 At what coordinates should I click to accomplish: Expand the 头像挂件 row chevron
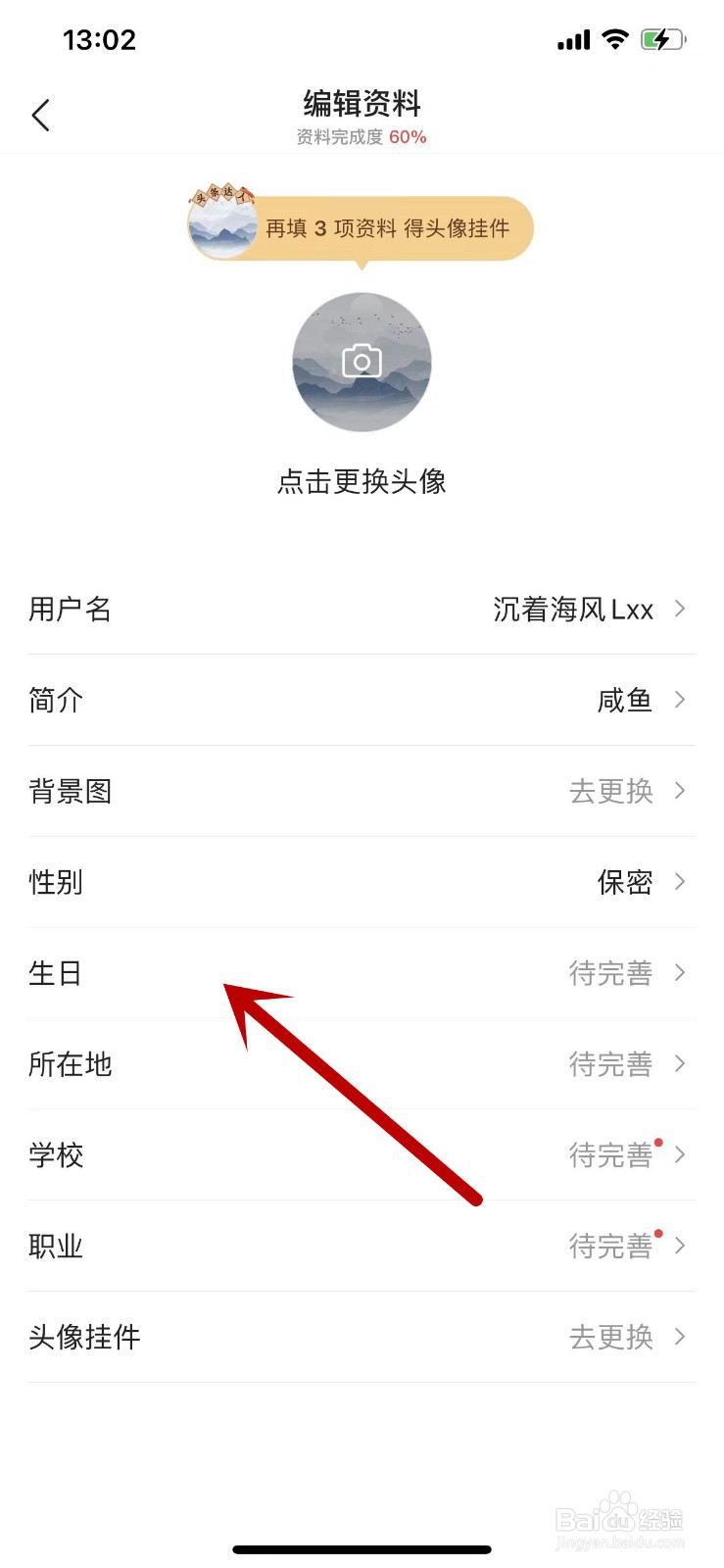[679, 1337]
